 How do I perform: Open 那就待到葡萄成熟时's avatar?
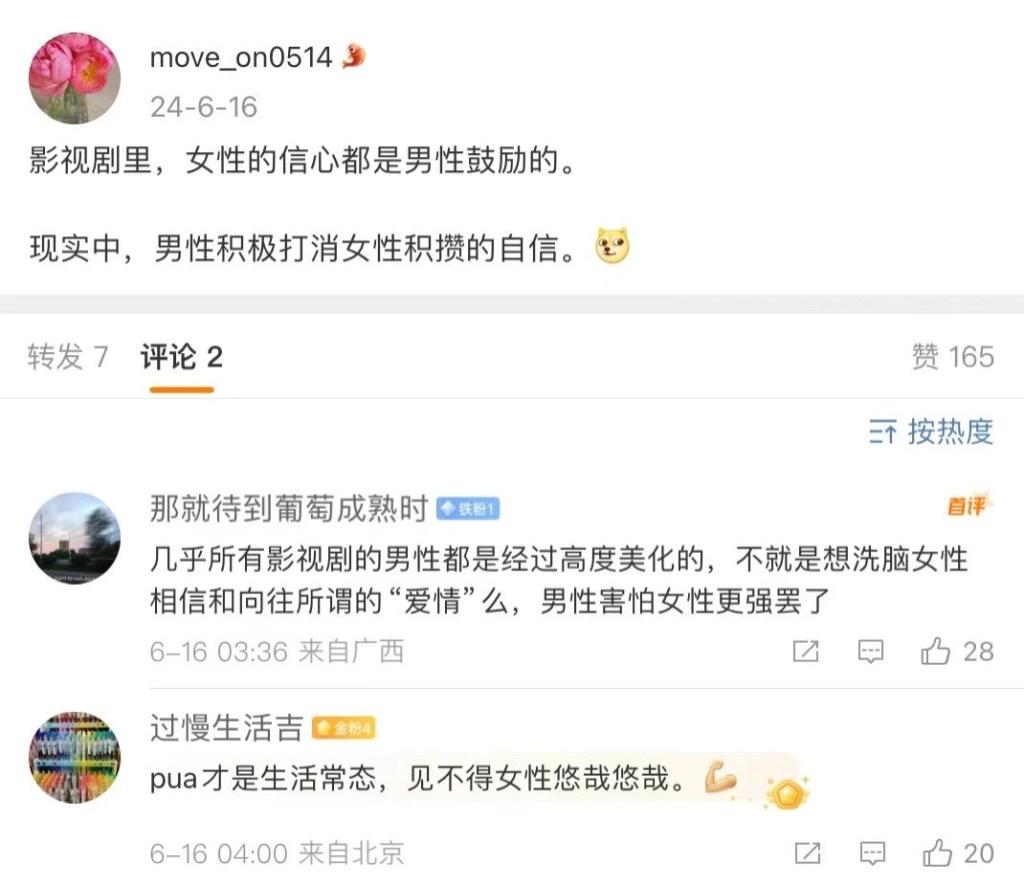click(x=75, y=537)
